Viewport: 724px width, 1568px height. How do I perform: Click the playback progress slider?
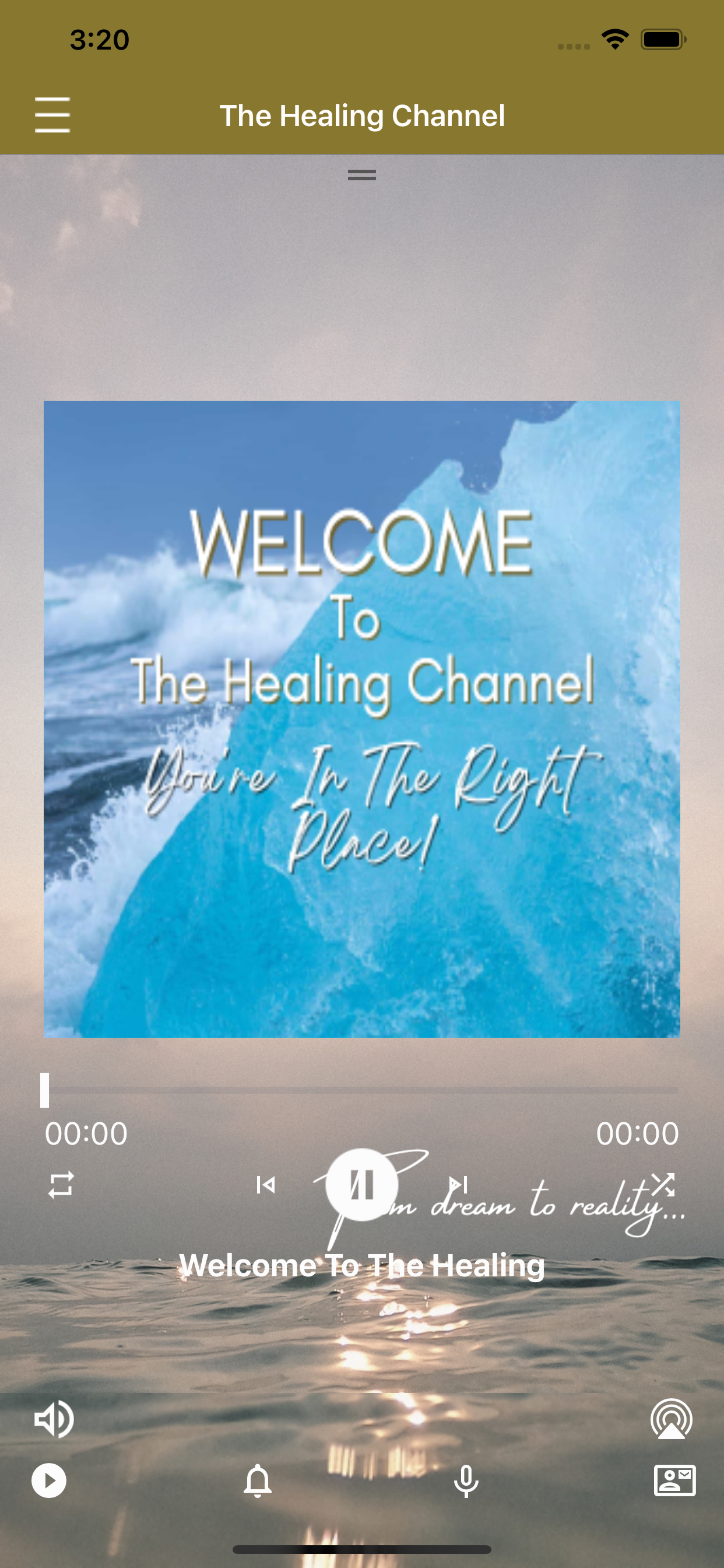pos(362,1091)
